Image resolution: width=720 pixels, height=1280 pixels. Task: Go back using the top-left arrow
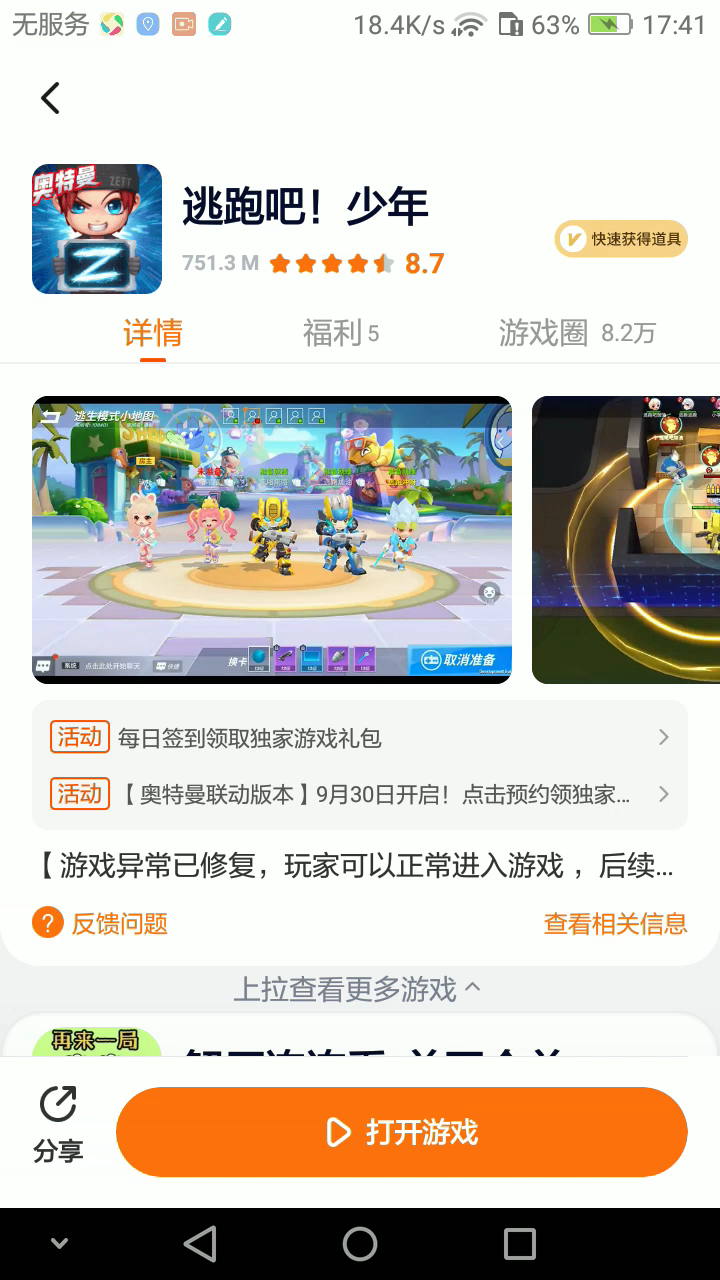tap(50, 98)
